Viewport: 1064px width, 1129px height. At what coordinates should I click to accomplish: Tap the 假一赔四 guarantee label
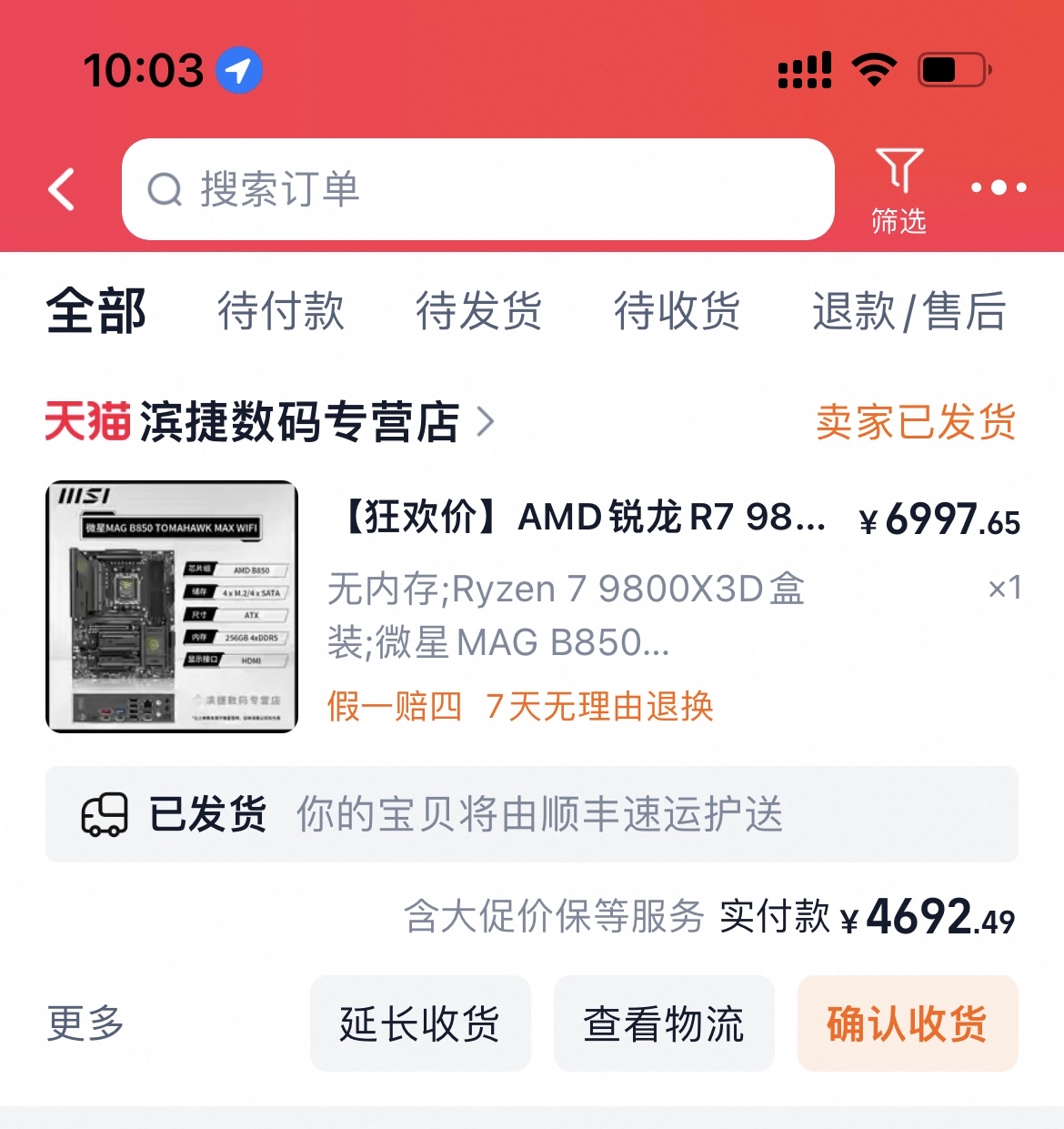pyautogui.click(x=395, y=706)
